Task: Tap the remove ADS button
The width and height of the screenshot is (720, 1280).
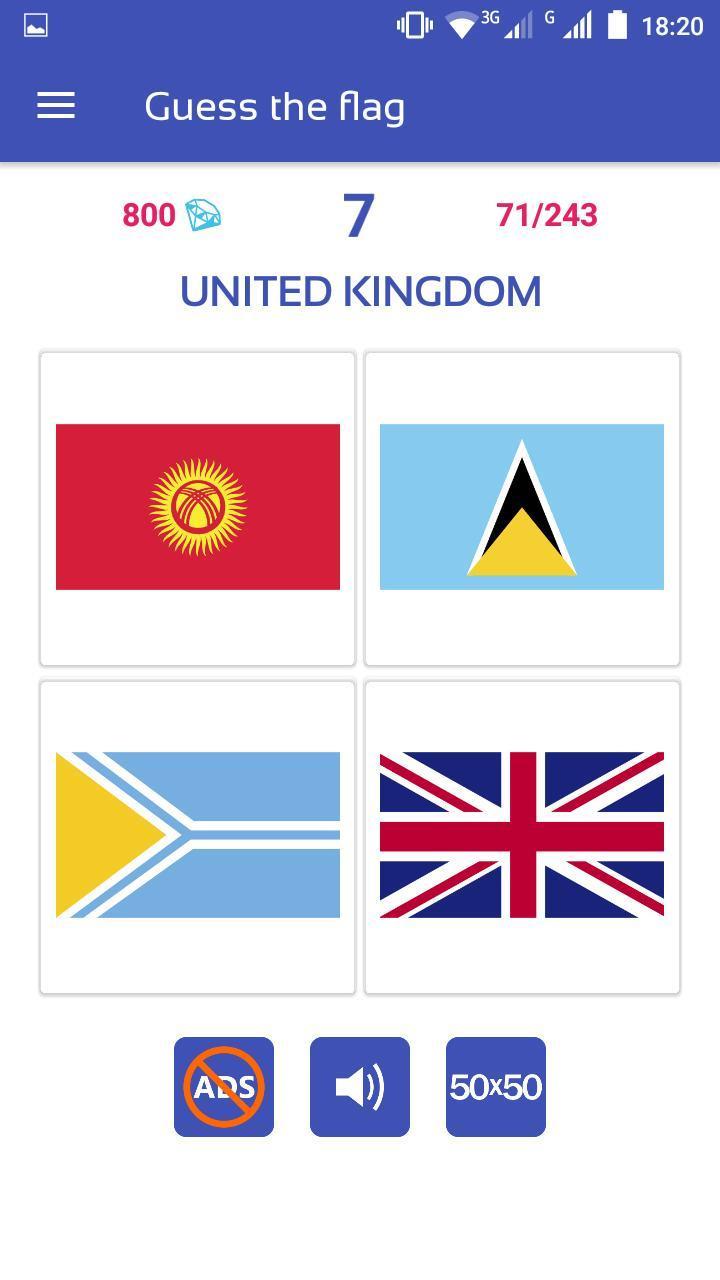Action: point(224,1087)
